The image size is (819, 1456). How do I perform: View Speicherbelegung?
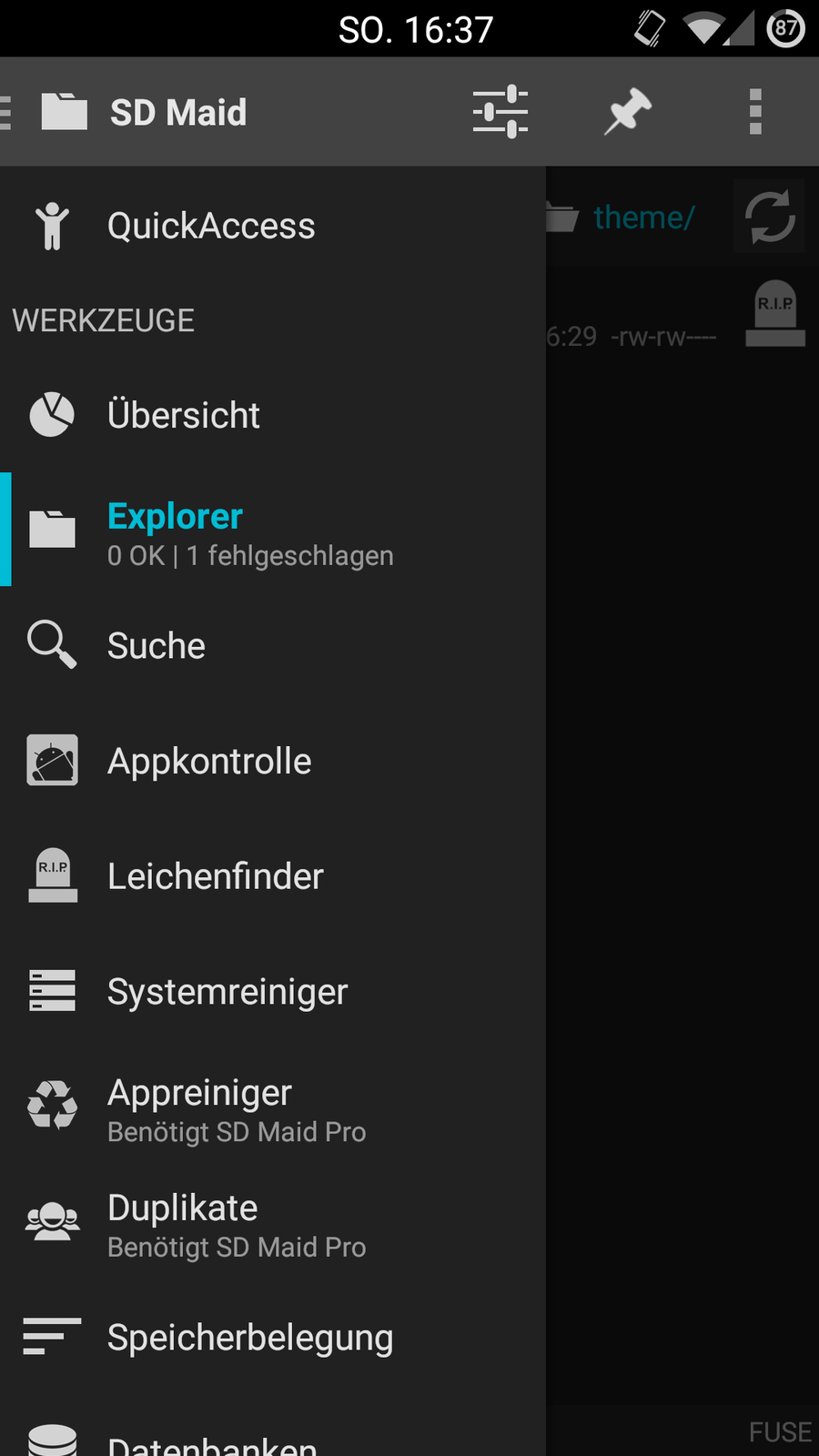click(x=250, y=1338)
